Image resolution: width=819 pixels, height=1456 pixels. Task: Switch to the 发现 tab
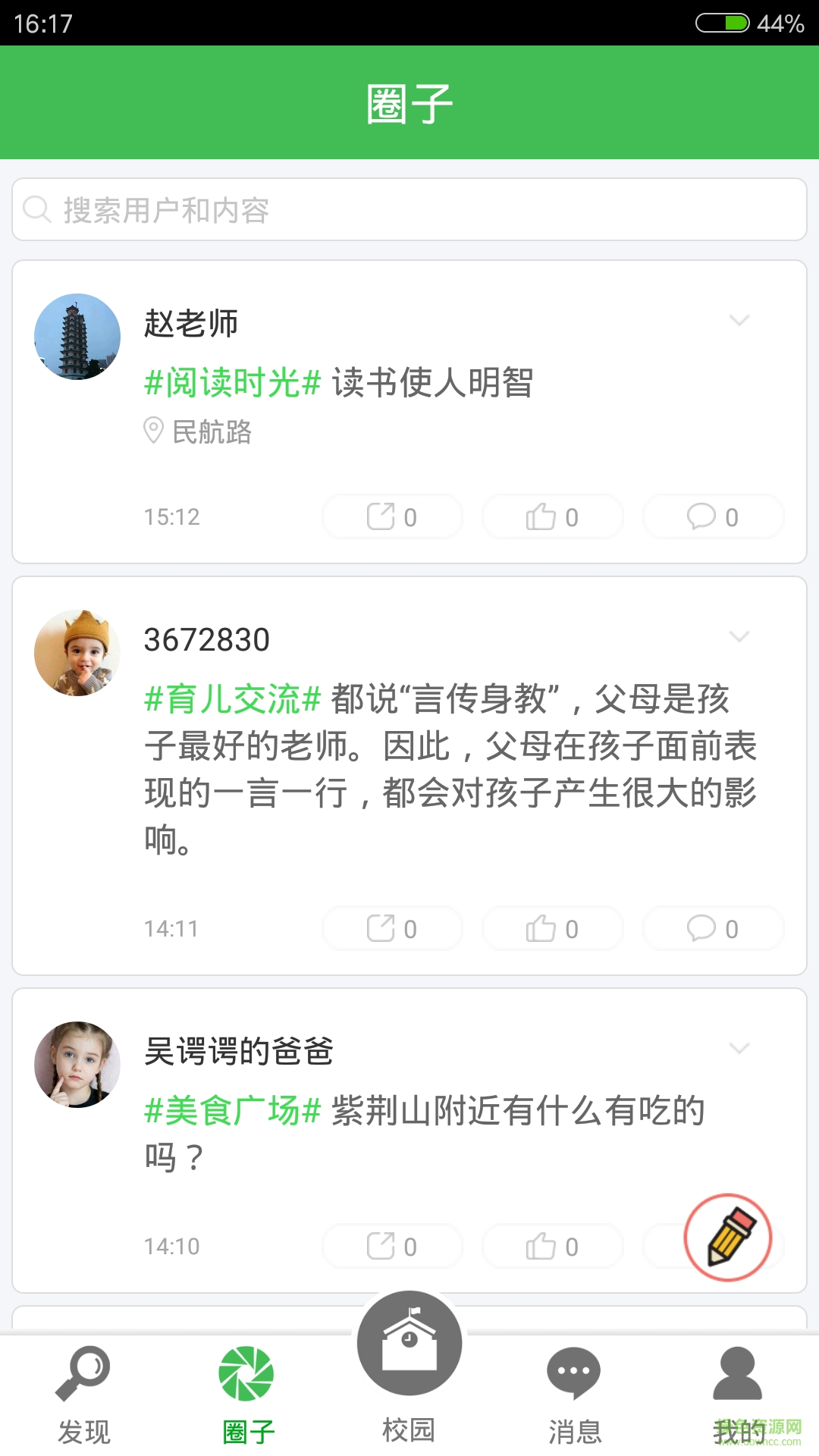[x=83, y=1395]
